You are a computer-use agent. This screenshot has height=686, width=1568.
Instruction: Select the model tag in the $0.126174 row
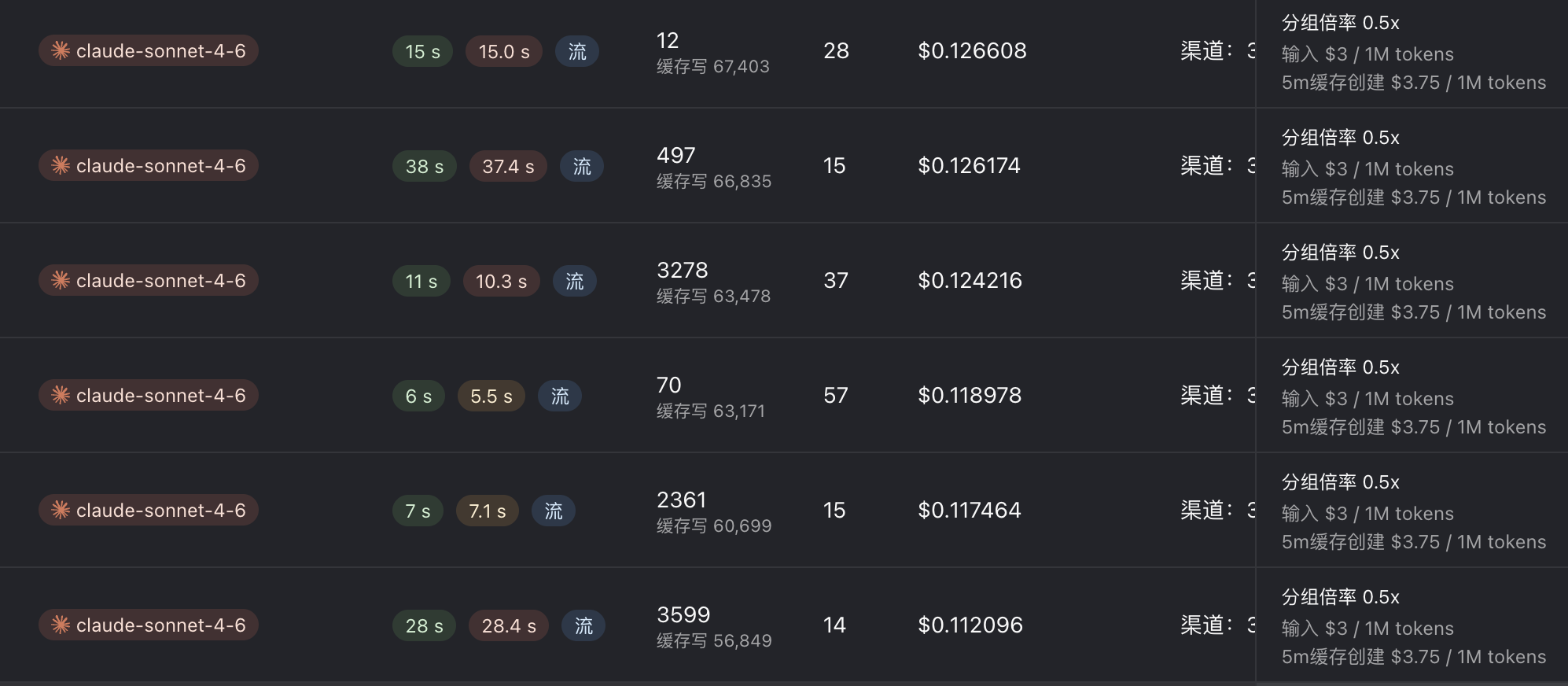[x=149, y=166]
